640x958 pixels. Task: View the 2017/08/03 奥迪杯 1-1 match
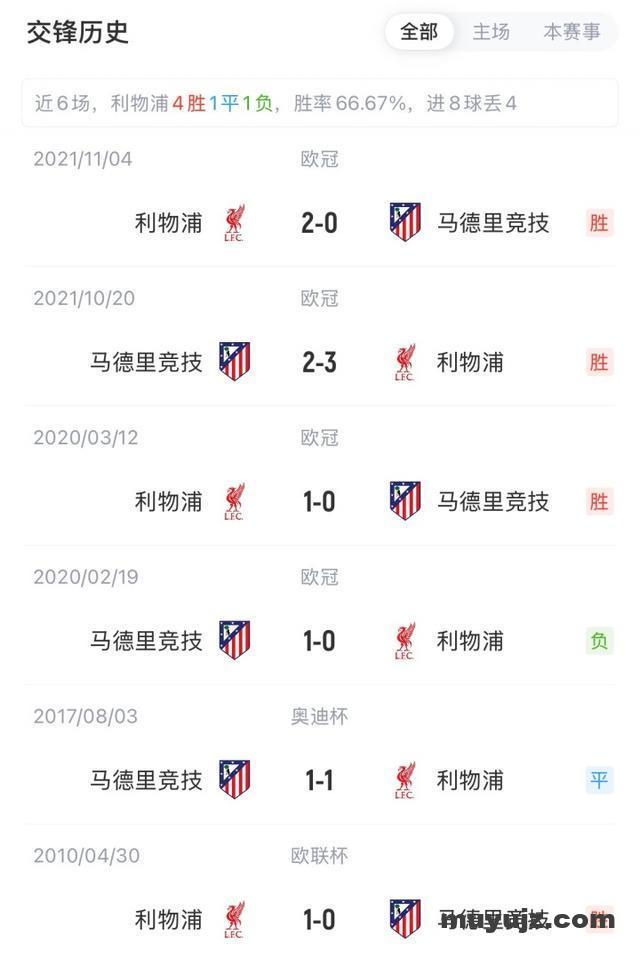(x=320, y=780)
